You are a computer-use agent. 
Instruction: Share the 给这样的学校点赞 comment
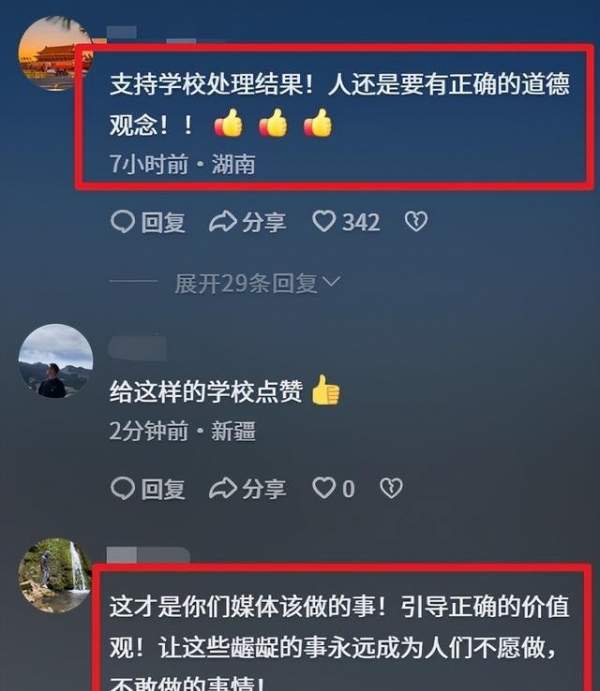tap(248, 488)
